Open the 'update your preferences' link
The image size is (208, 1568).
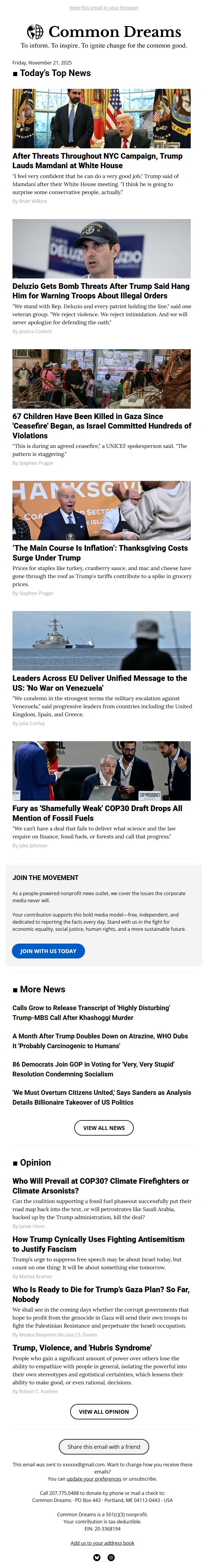tap(94, 1479)
